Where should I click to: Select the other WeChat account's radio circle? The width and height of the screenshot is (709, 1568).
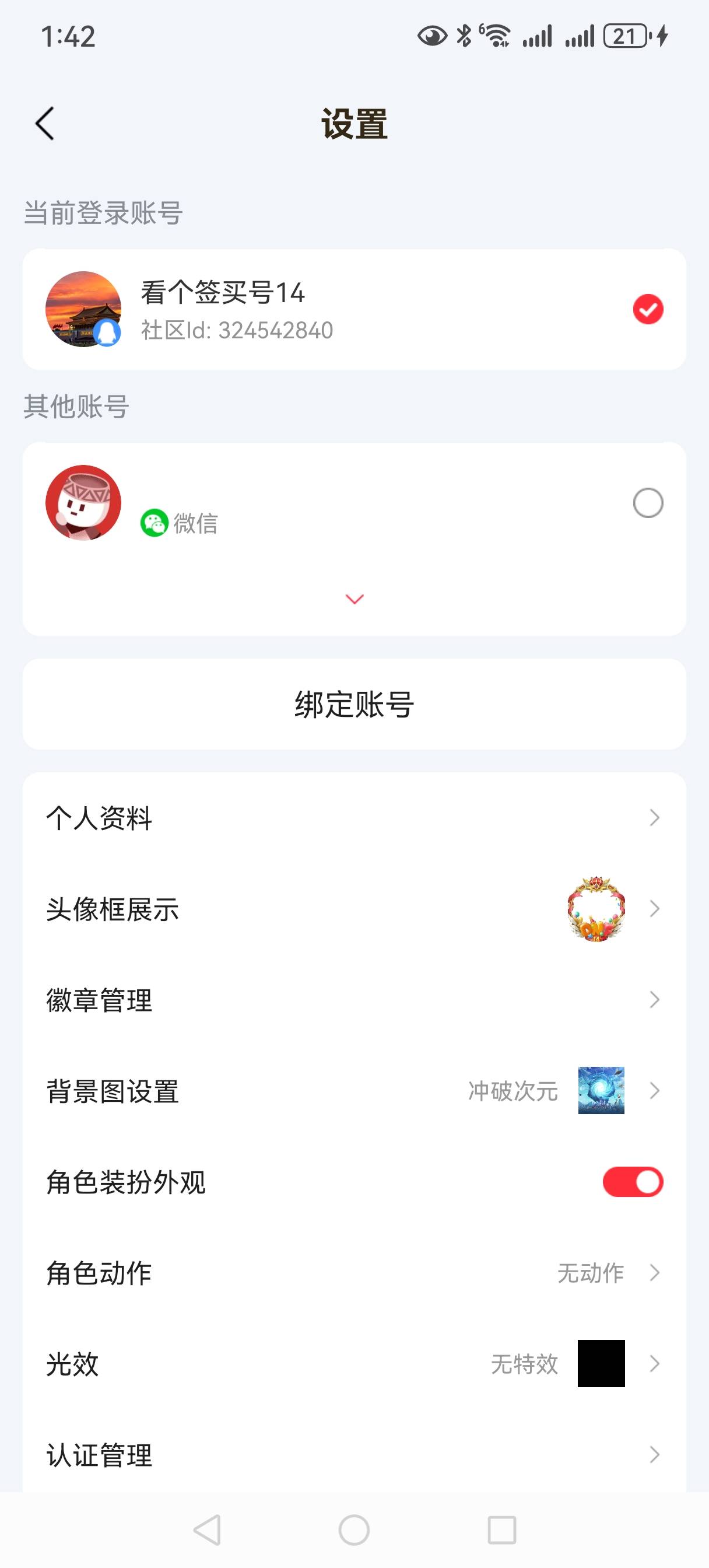[648, 503]
